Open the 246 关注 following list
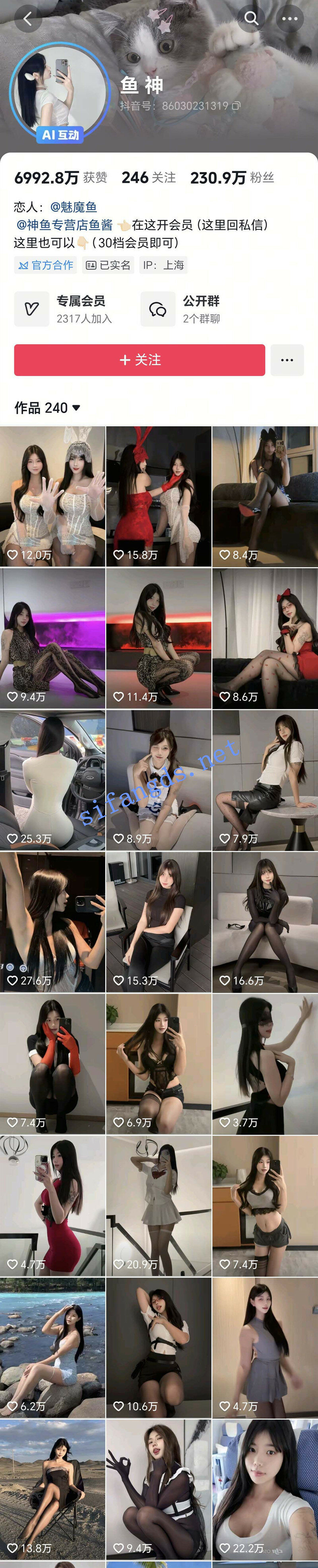The width and height of the screenshot is (318, 1568). tap(148, 178)
